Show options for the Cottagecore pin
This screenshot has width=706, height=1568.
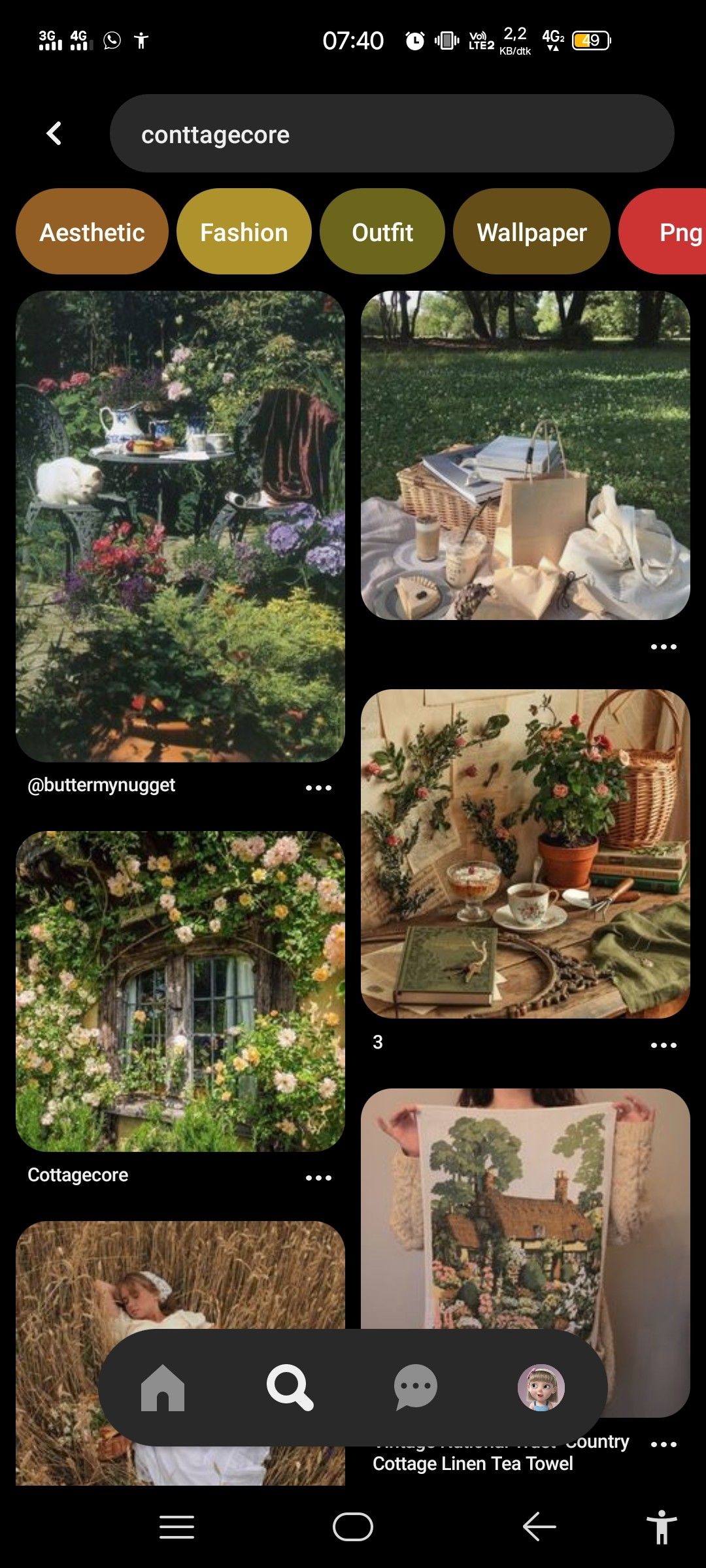(318, 1178)
